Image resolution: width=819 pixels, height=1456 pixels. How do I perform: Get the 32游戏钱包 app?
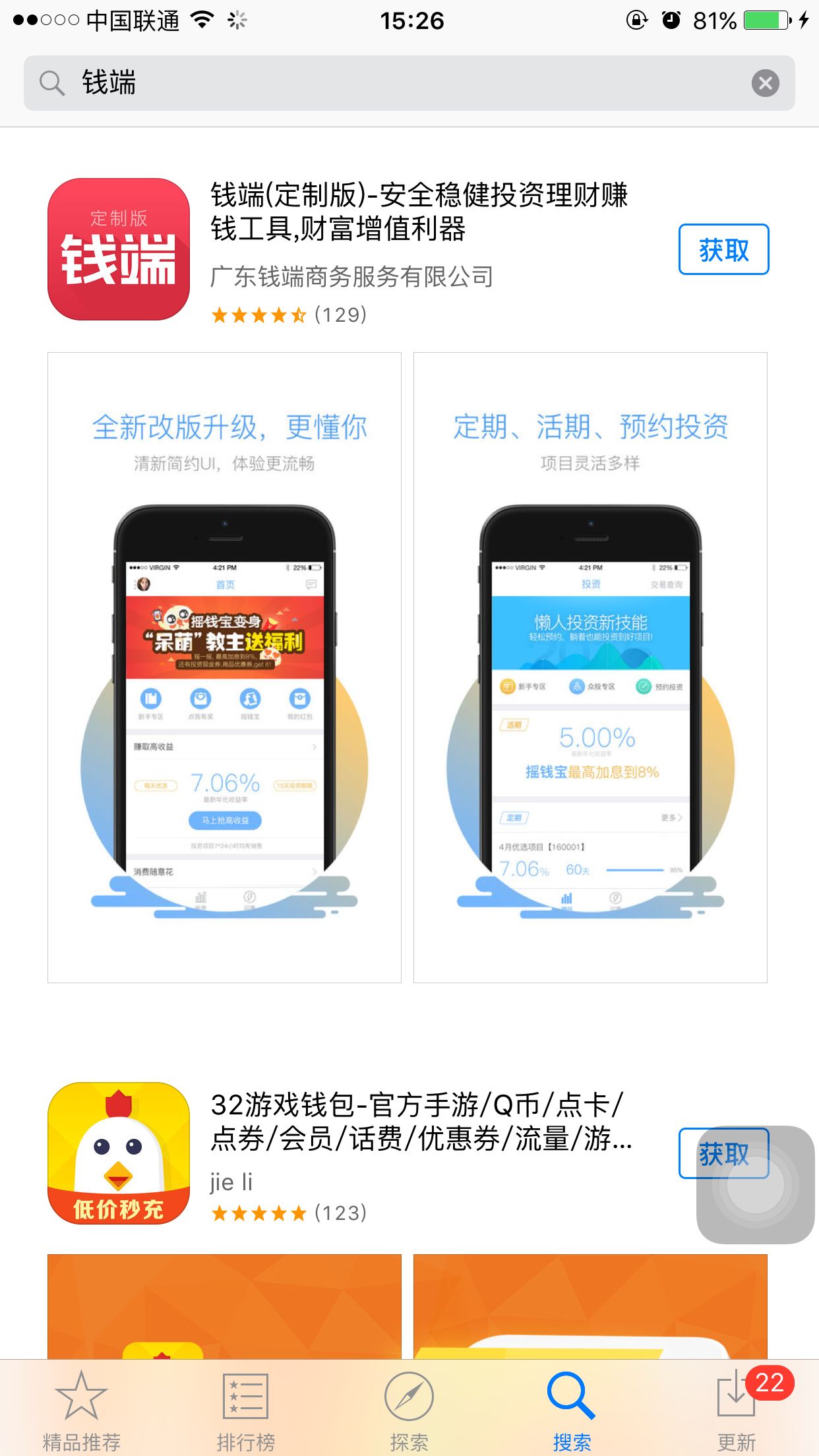[723, 1153]
